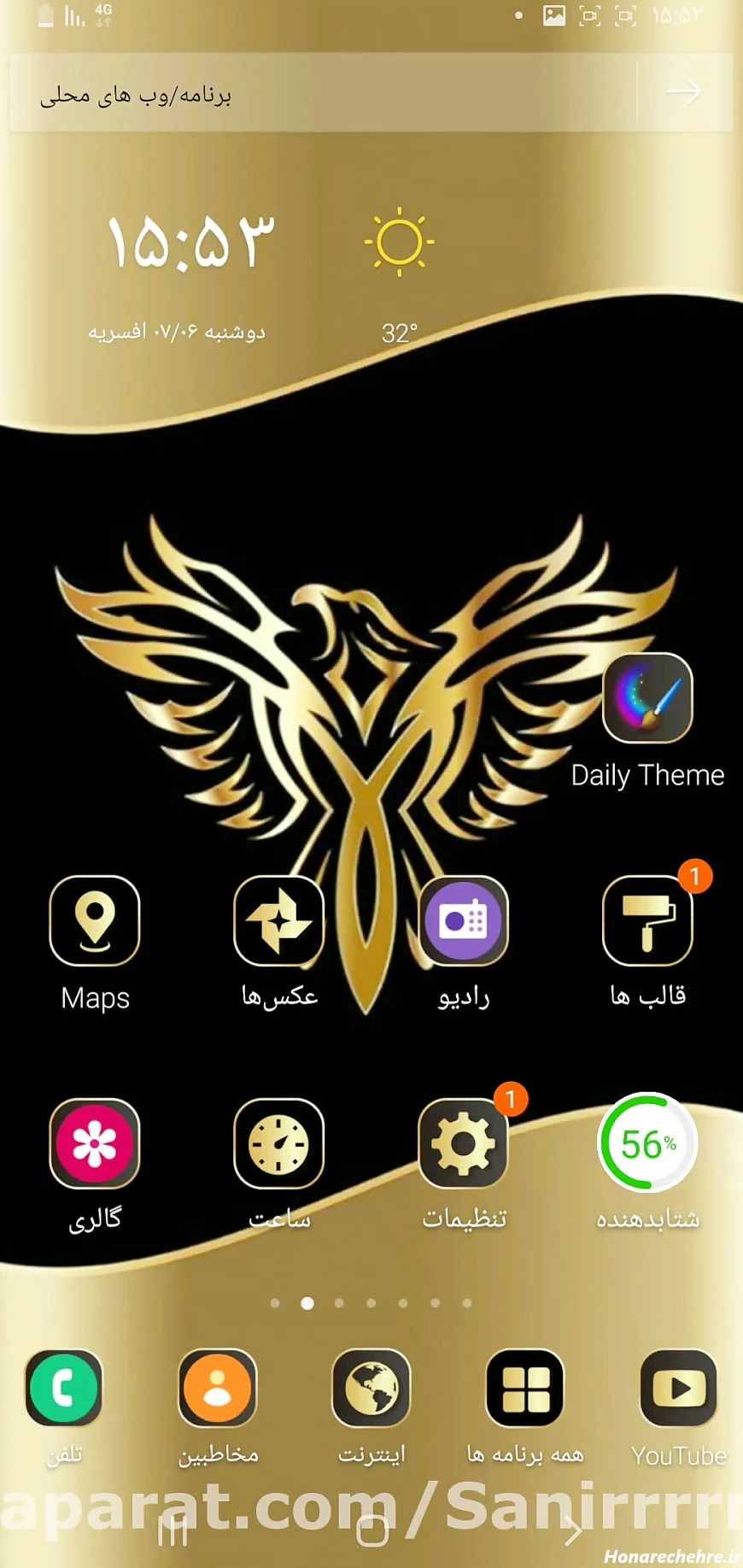
Task: Open the قالب ها (Themes) app
Action: pos(647,921)
